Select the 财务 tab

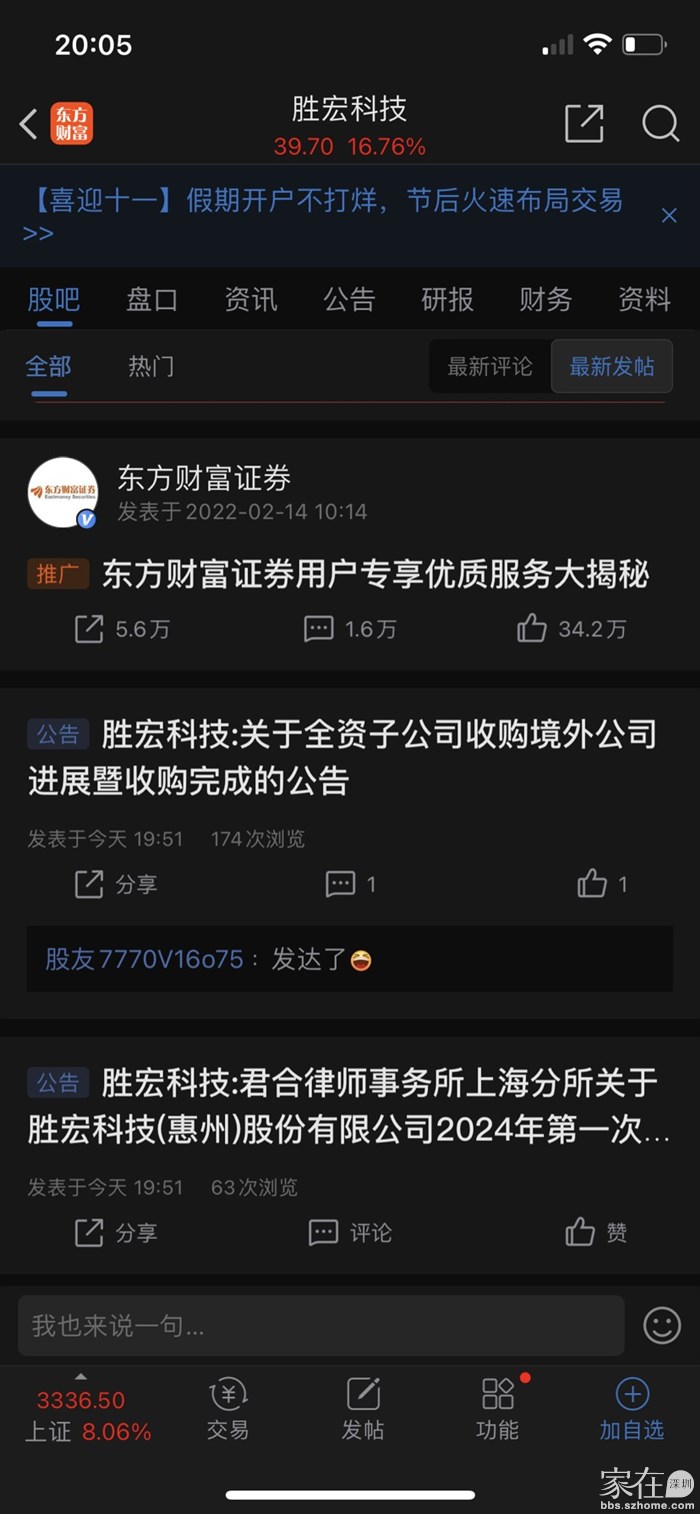tap(545, 299)
